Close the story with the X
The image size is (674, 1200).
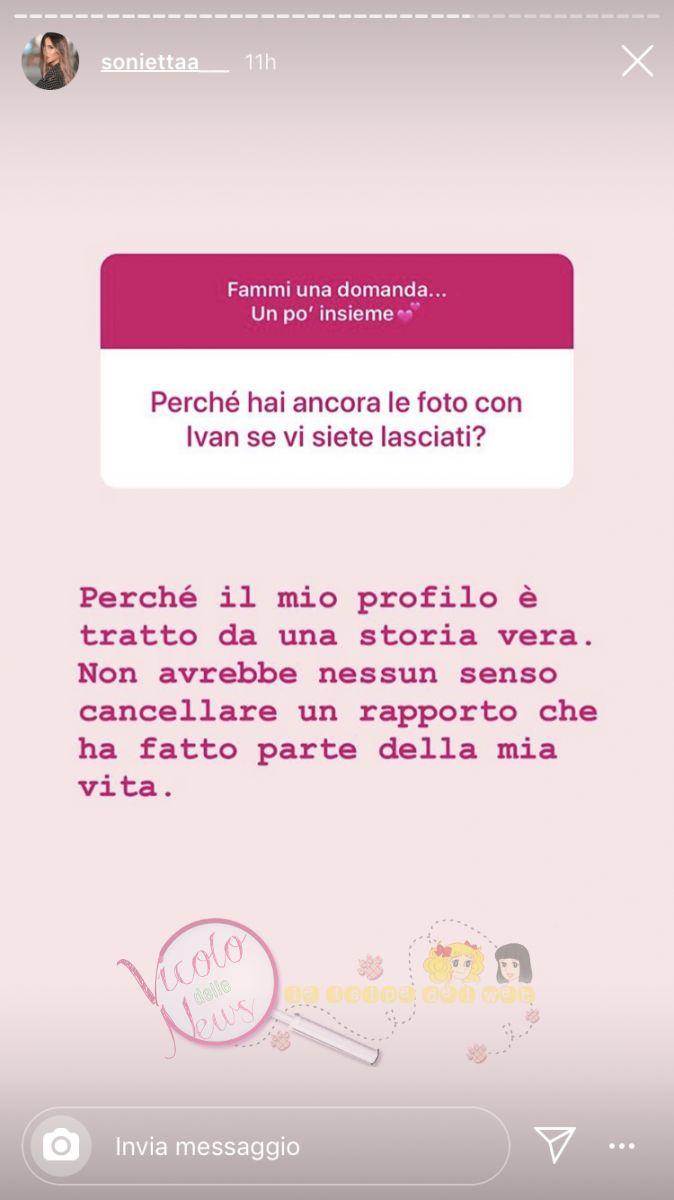click(637, 62)
